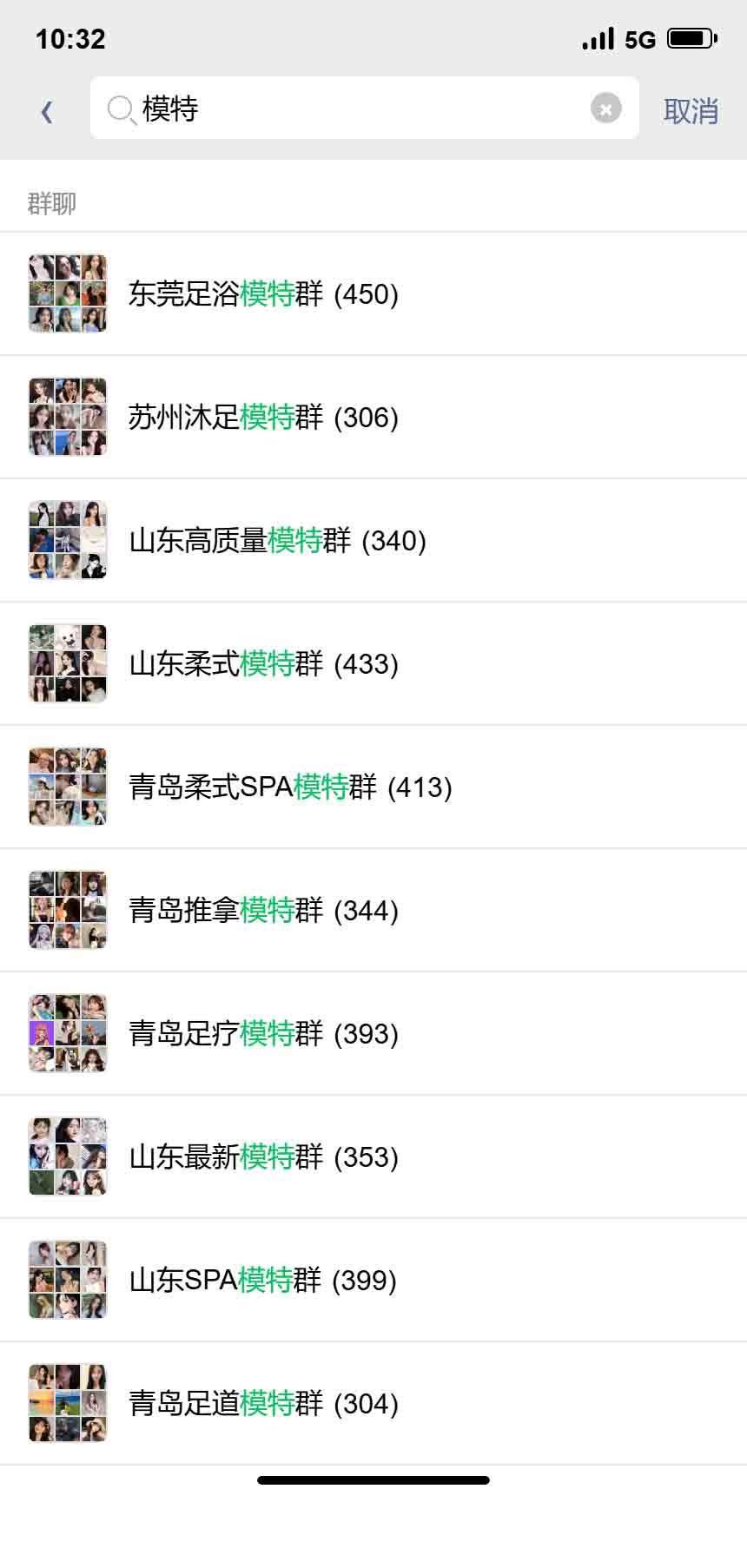Image resolution: width=747 pixels, height=1568 pixels.
Task: Clear the search text
Action: [605, 109]
